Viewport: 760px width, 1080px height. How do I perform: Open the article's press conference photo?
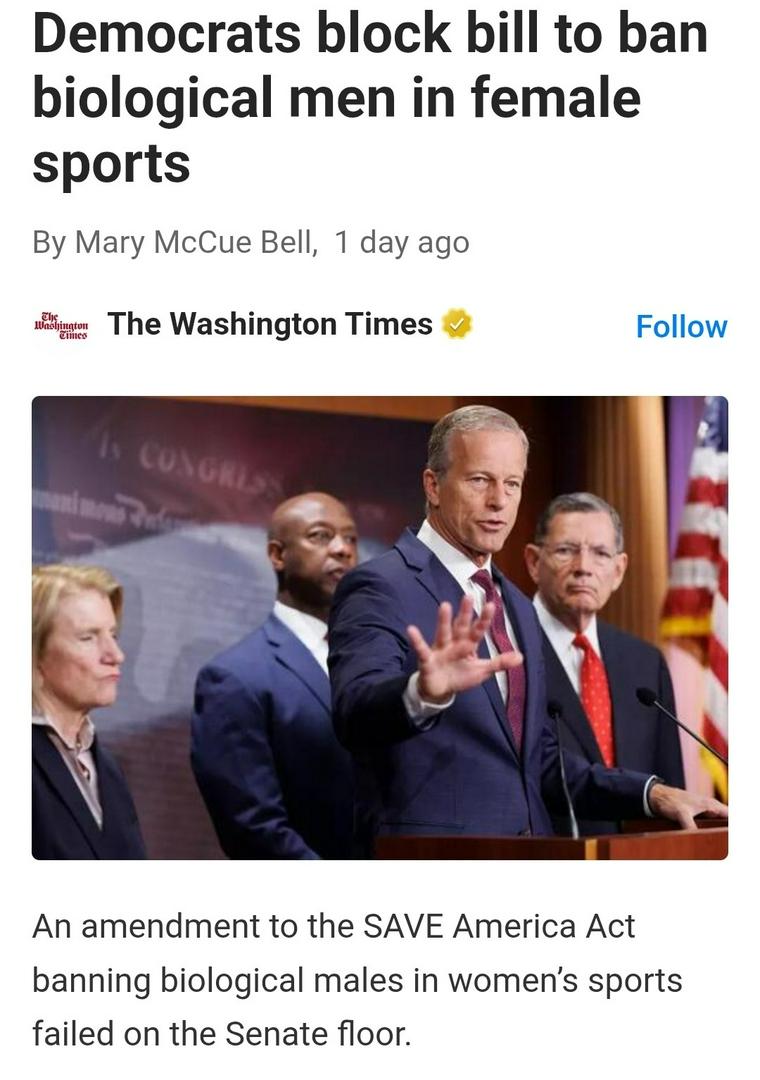[x=380, y=627]
